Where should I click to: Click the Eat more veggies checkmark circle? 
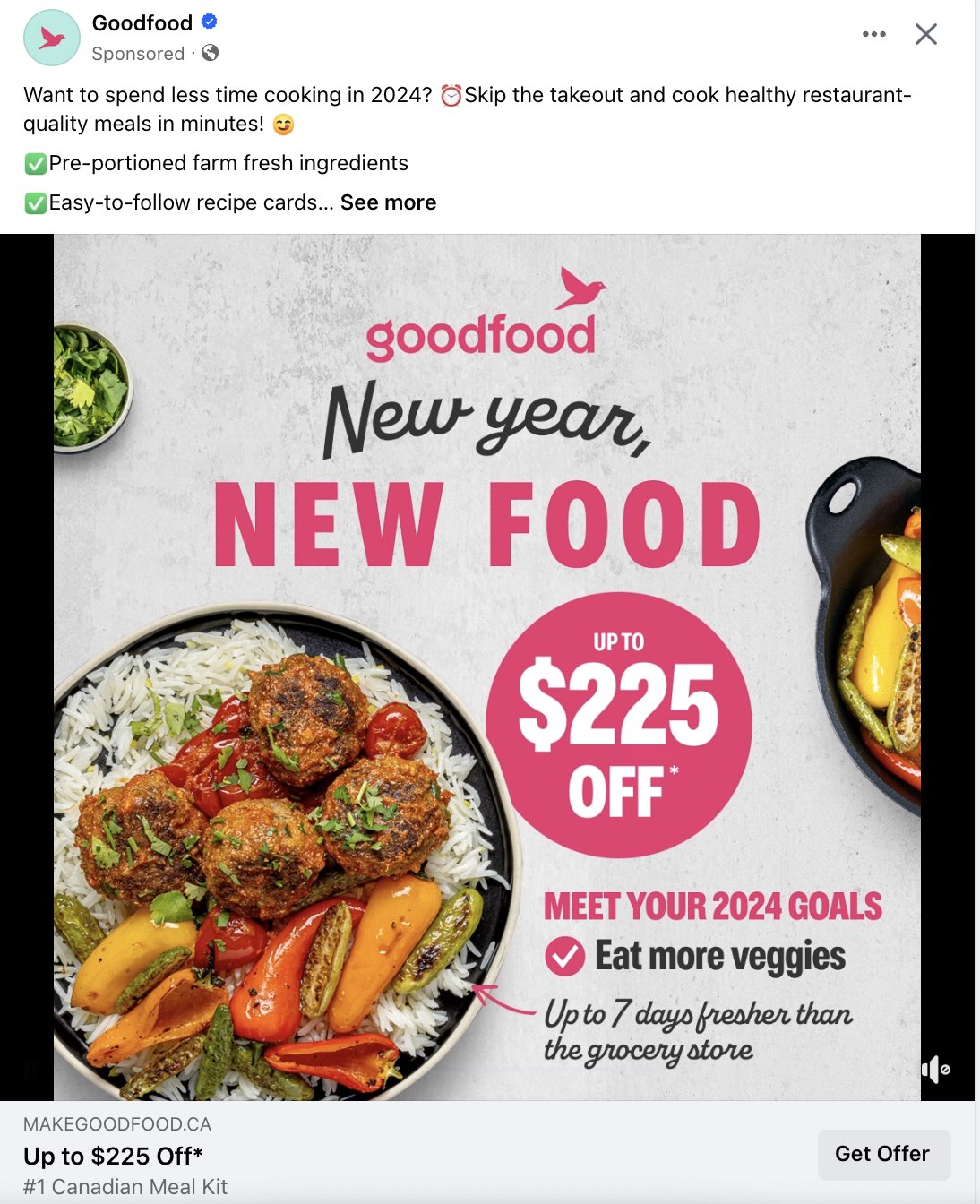(563, 956)
